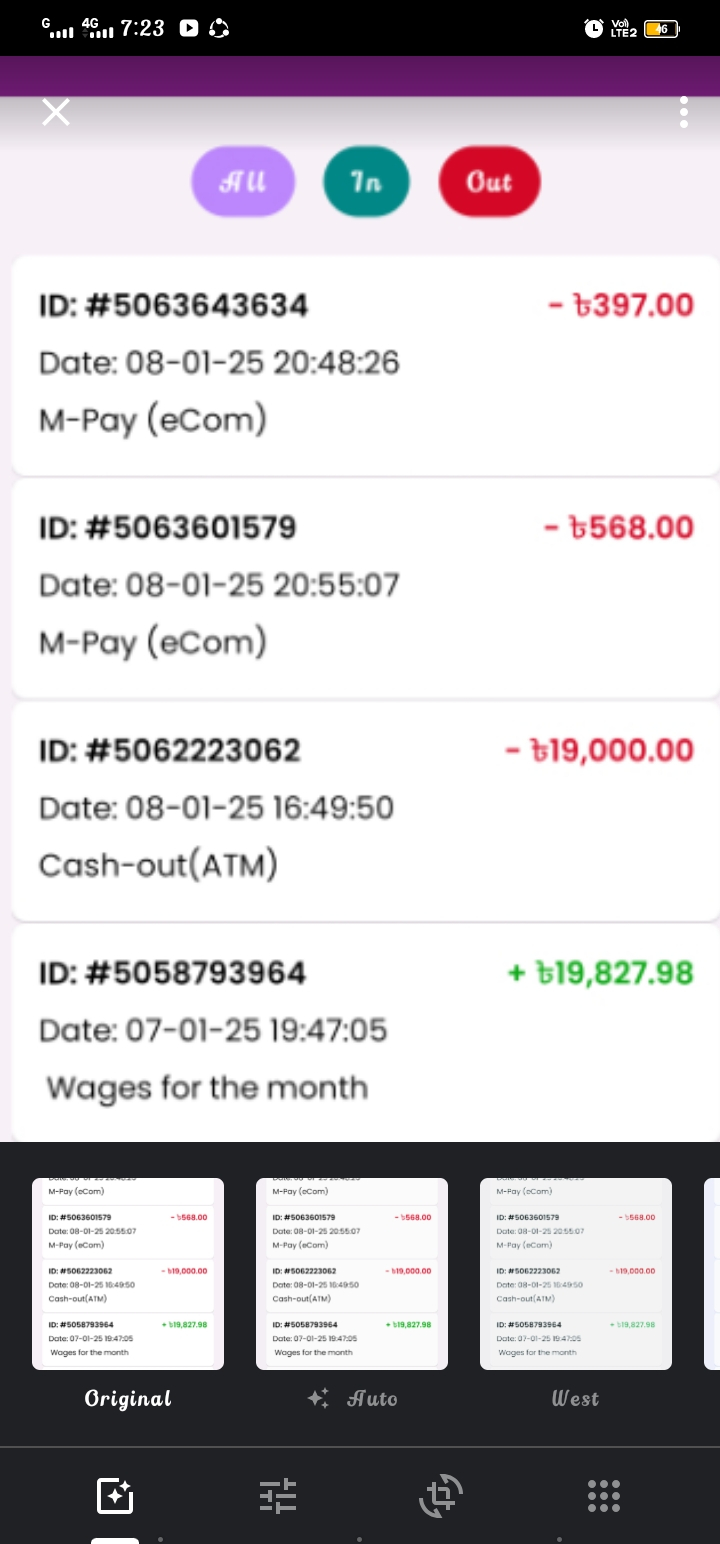Open the more tools grid
This screenshot has height=1544, width=720.
[604, 1496]
